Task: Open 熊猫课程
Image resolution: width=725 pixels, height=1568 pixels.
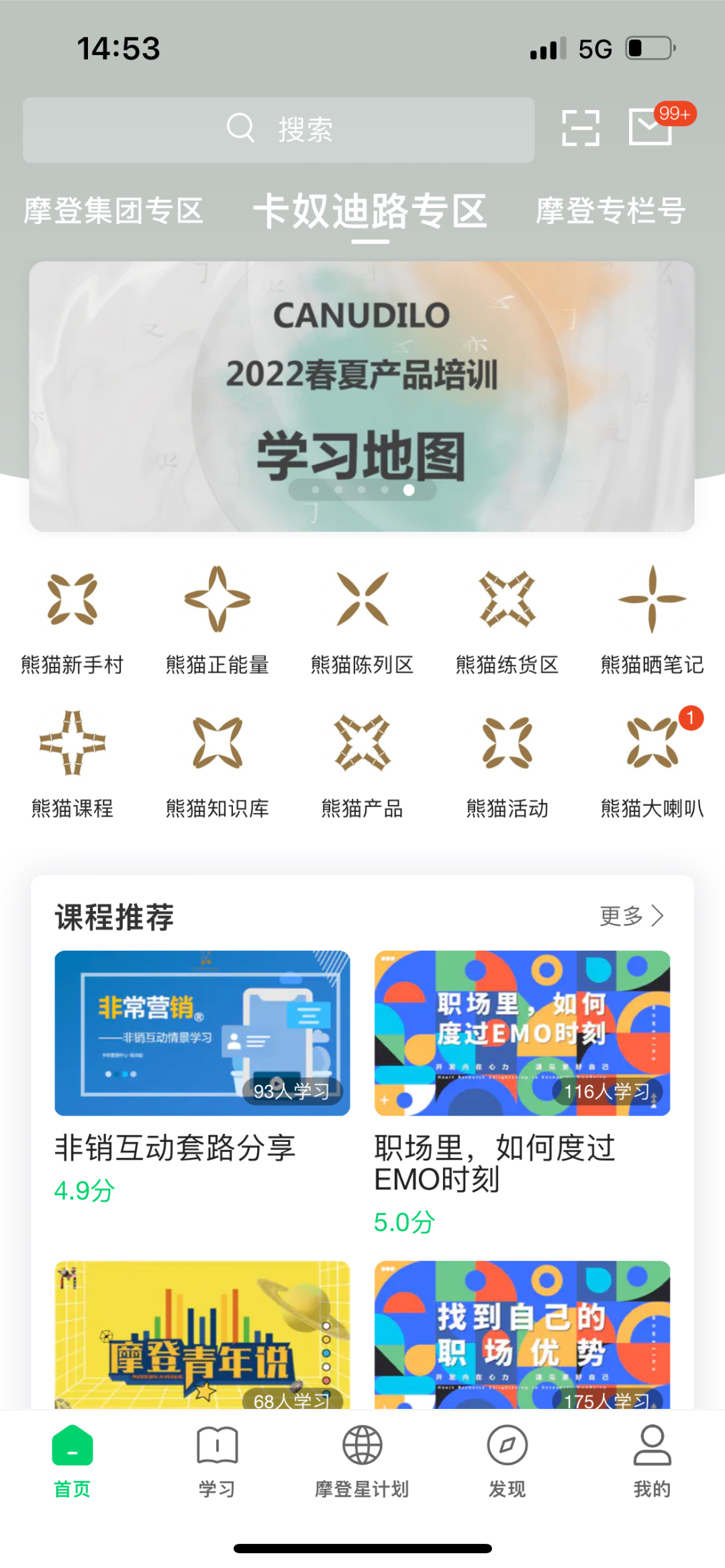Action: click(x=72, y=763)
